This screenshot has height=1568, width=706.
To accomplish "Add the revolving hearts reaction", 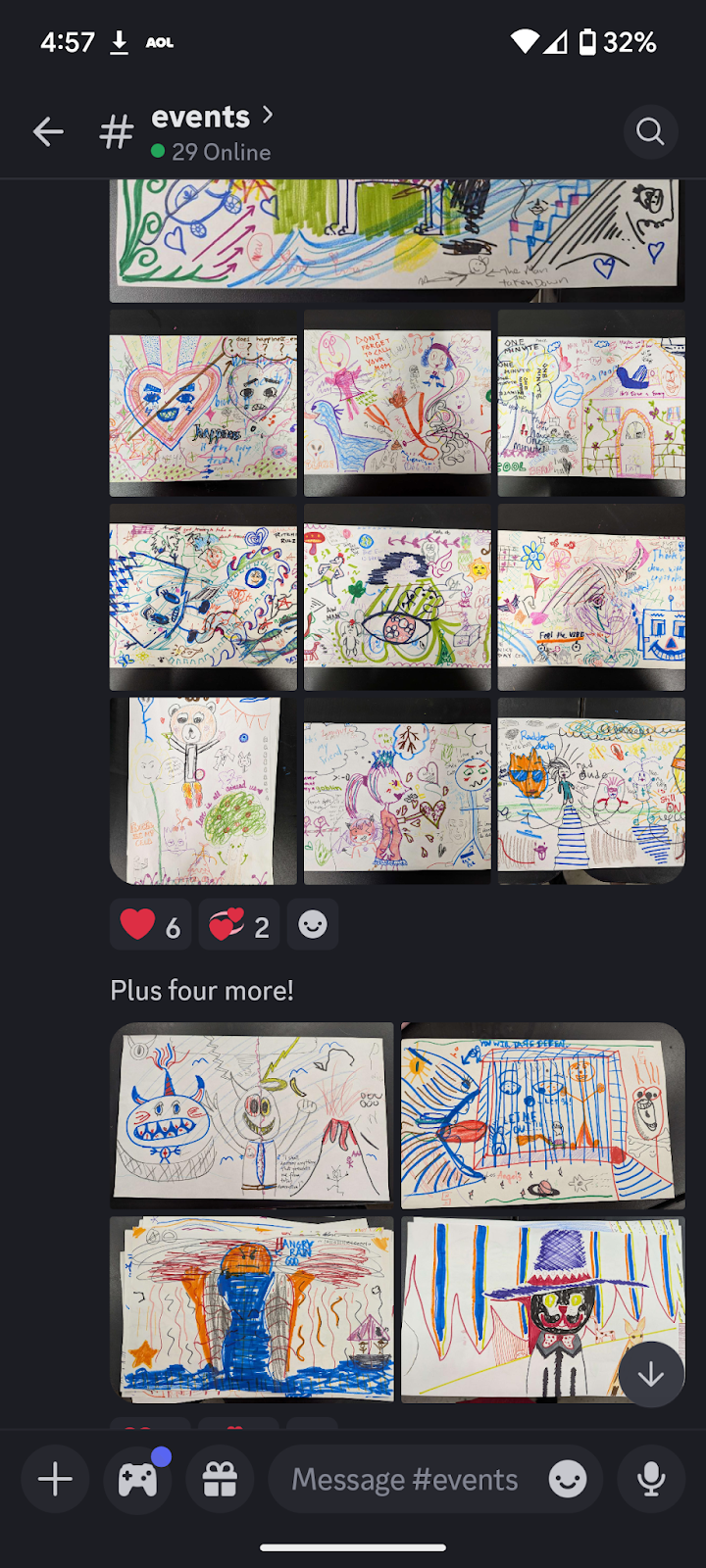I will click(x=239, y=925).
